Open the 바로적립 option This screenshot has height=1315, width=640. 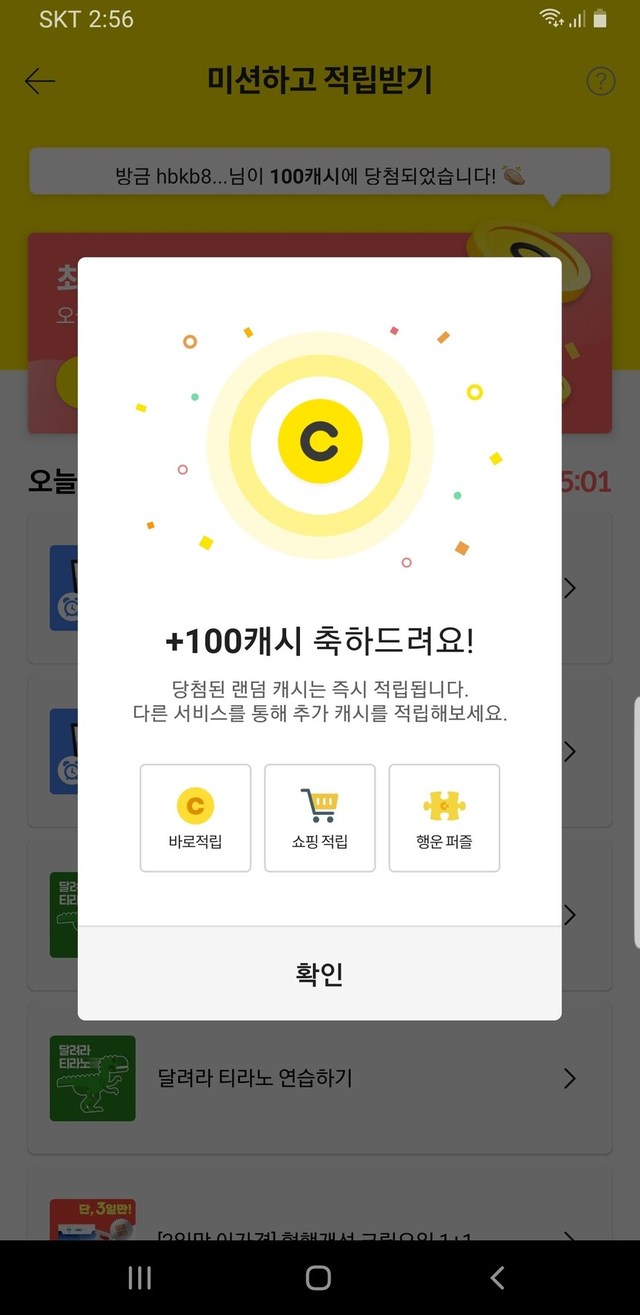pyautogui.click(x=195, y=818)
